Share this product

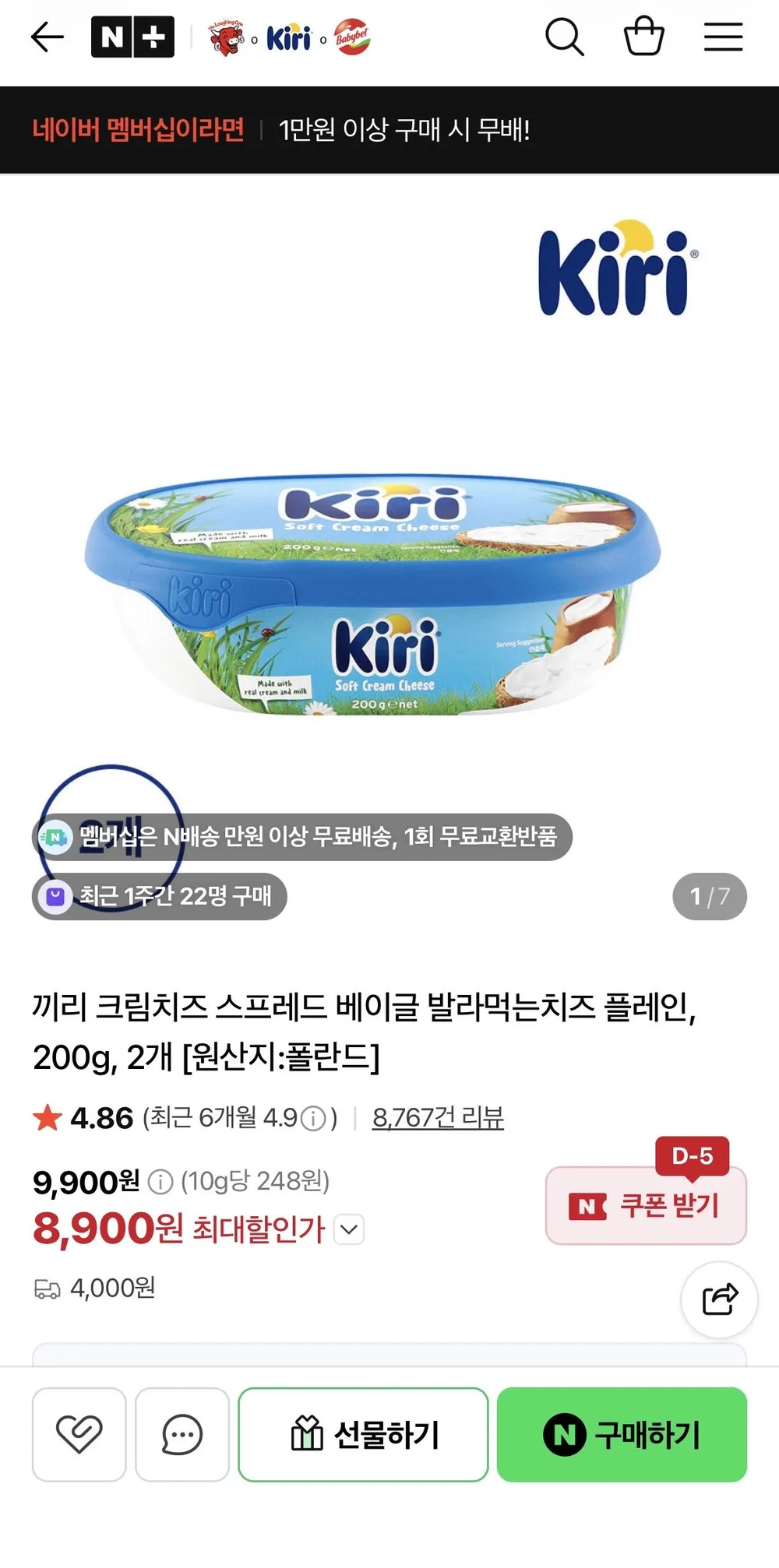coord(719,1299)
